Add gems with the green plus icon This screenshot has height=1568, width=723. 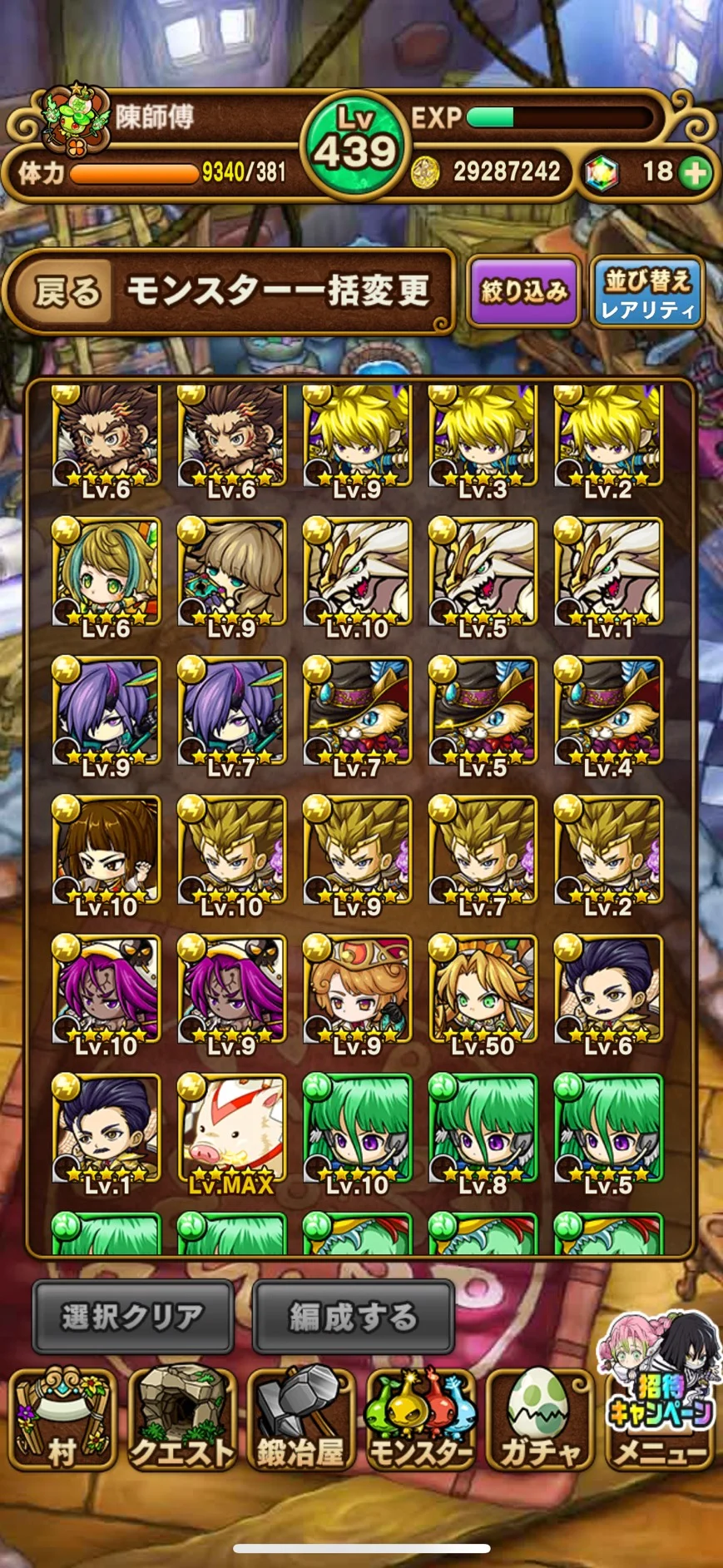click(695, 172)
